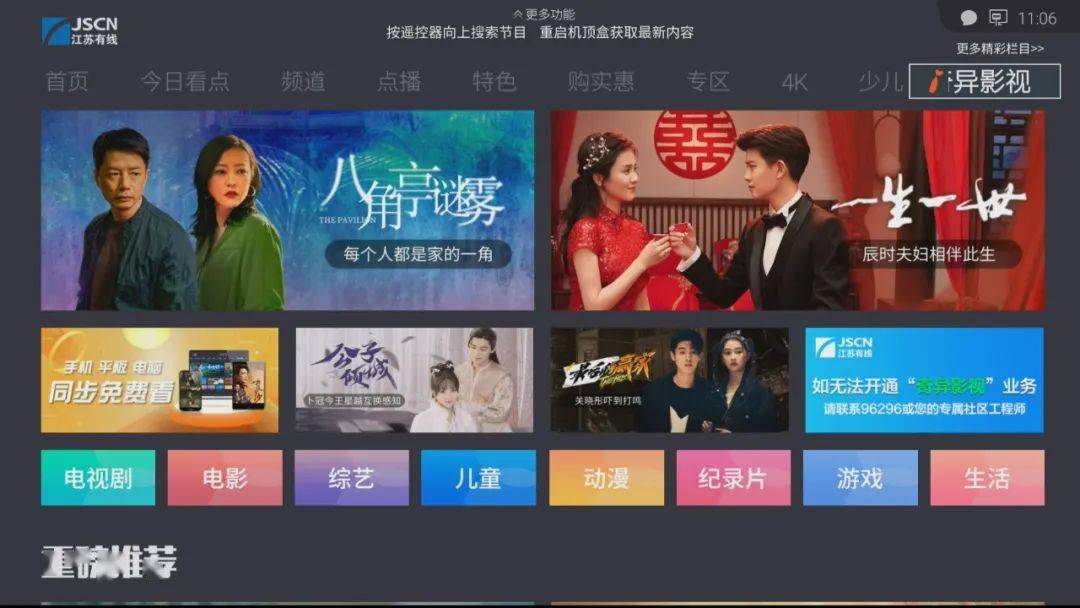Switch to the 特色 tab

[494, 82]
